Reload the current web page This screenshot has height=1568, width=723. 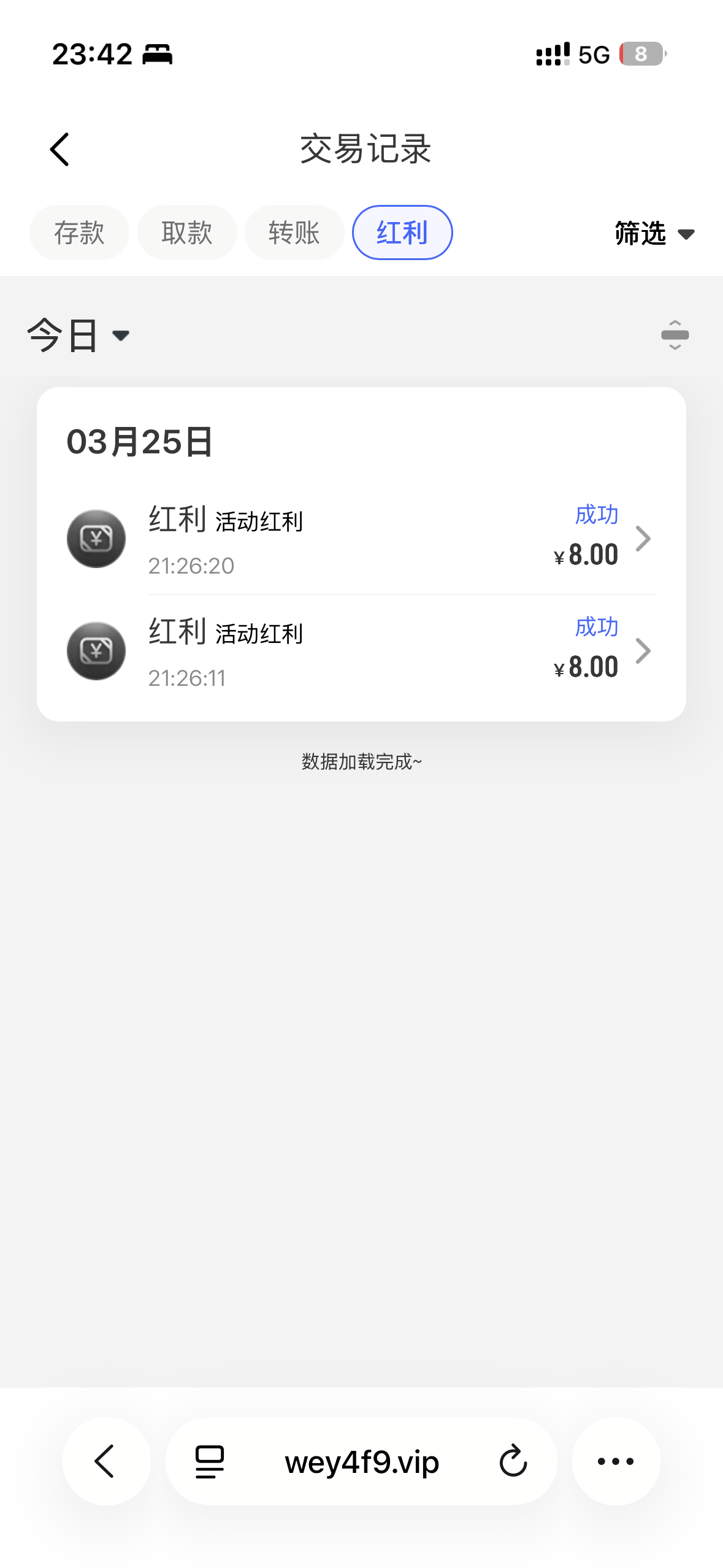pos(513,1461)
